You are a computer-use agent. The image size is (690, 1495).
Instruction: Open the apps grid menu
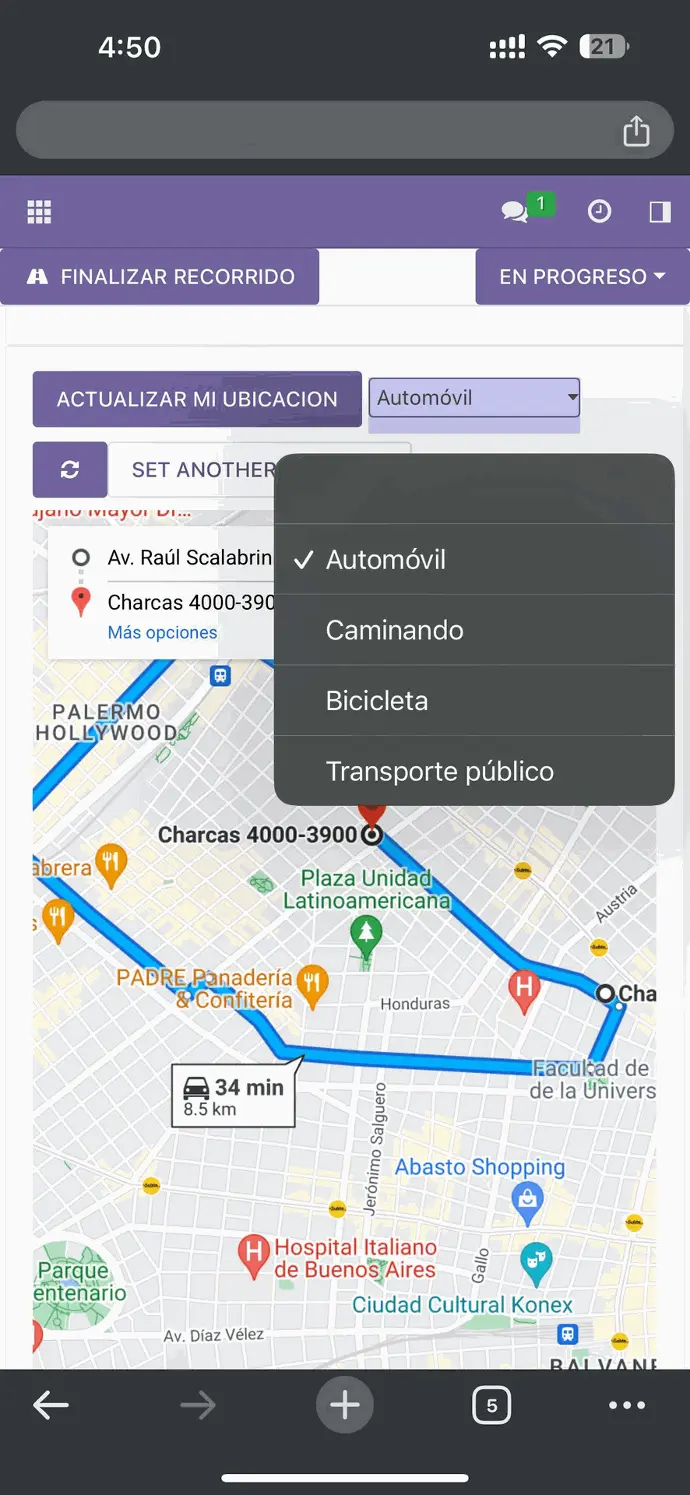tap(39, 212)
